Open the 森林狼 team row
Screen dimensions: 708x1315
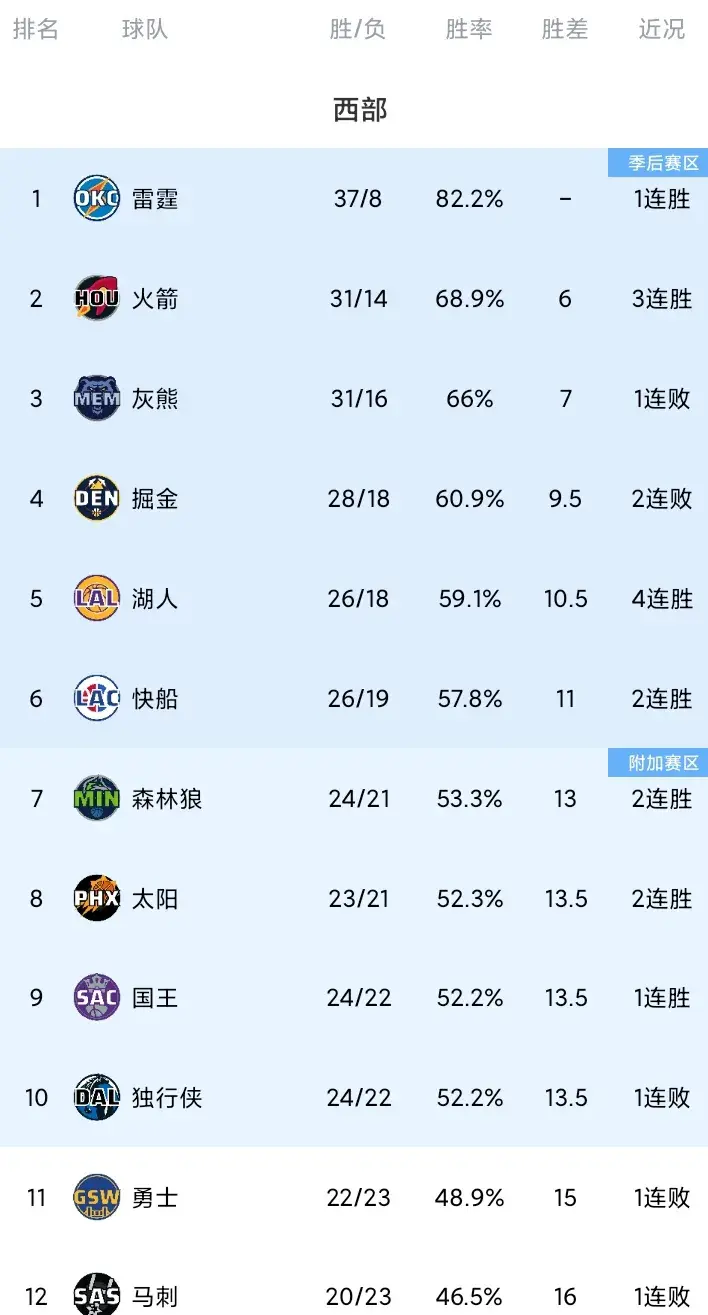(x=354, y=798)
